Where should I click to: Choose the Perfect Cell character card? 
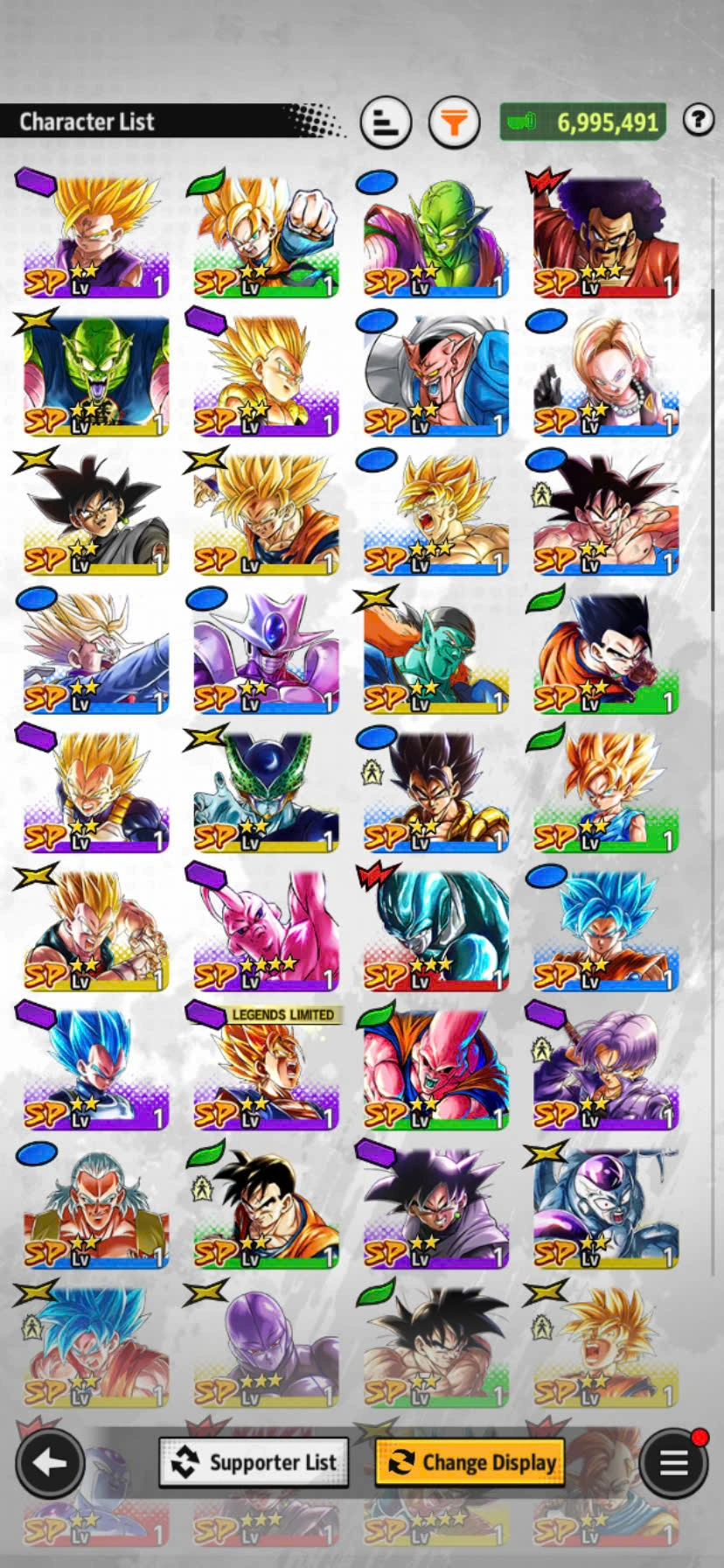click(265, 791)
